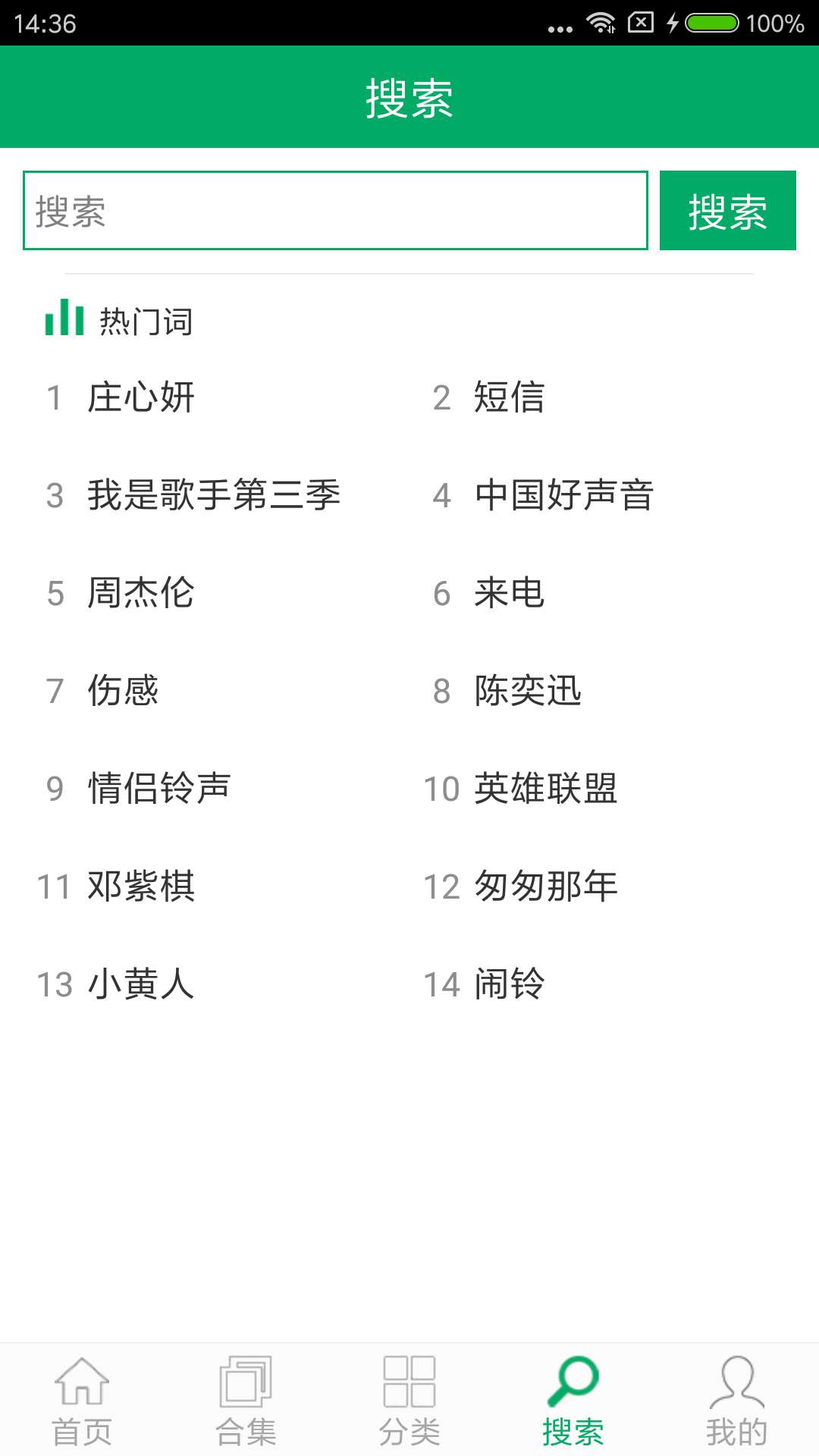
Task: Choose hot keyword 情侣铃声
Action: (x=159, y=789)
